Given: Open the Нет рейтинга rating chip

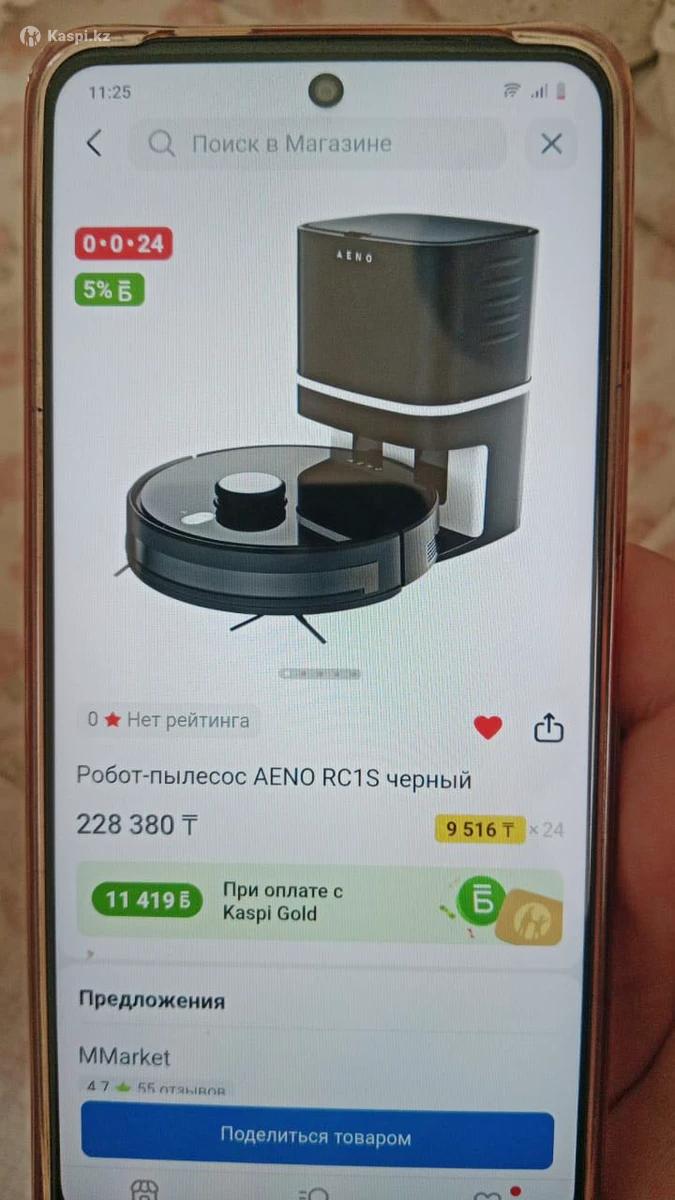Looking at the screenshot, I should pos(168,720).
